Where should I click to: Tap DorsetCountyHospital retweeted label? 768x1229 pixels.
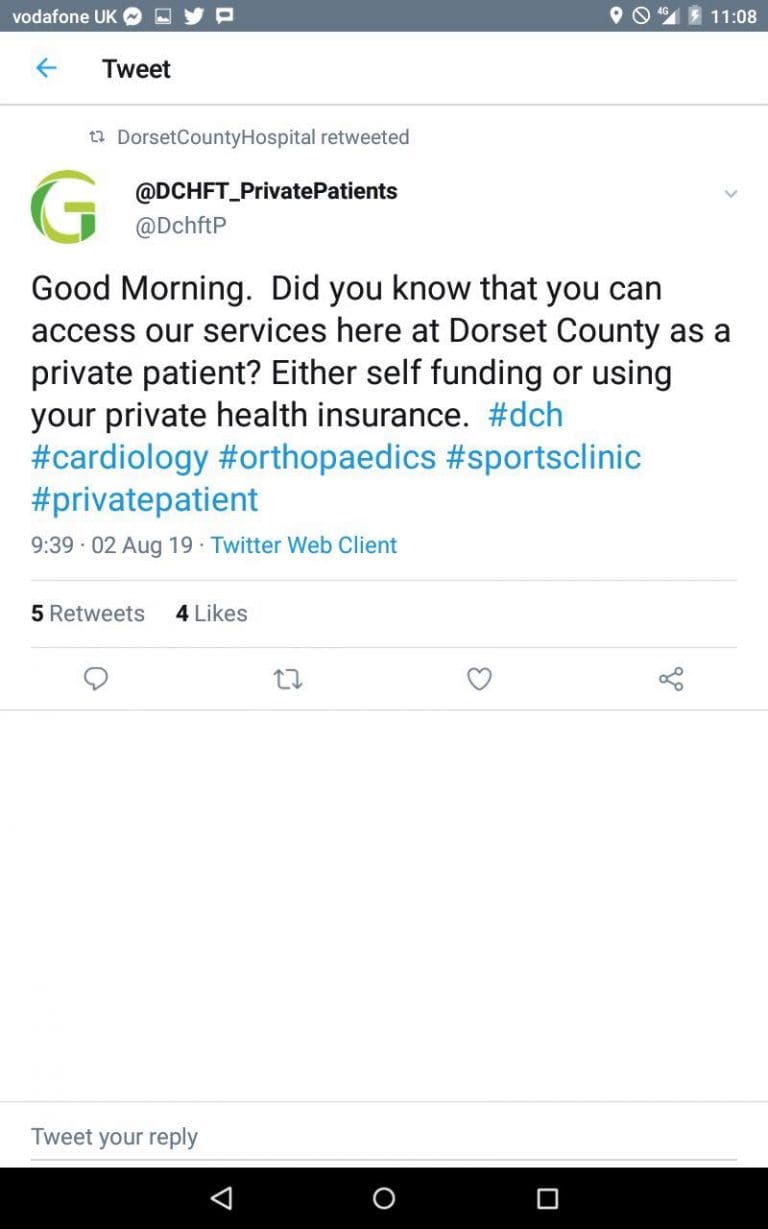(x=265, y=137)
